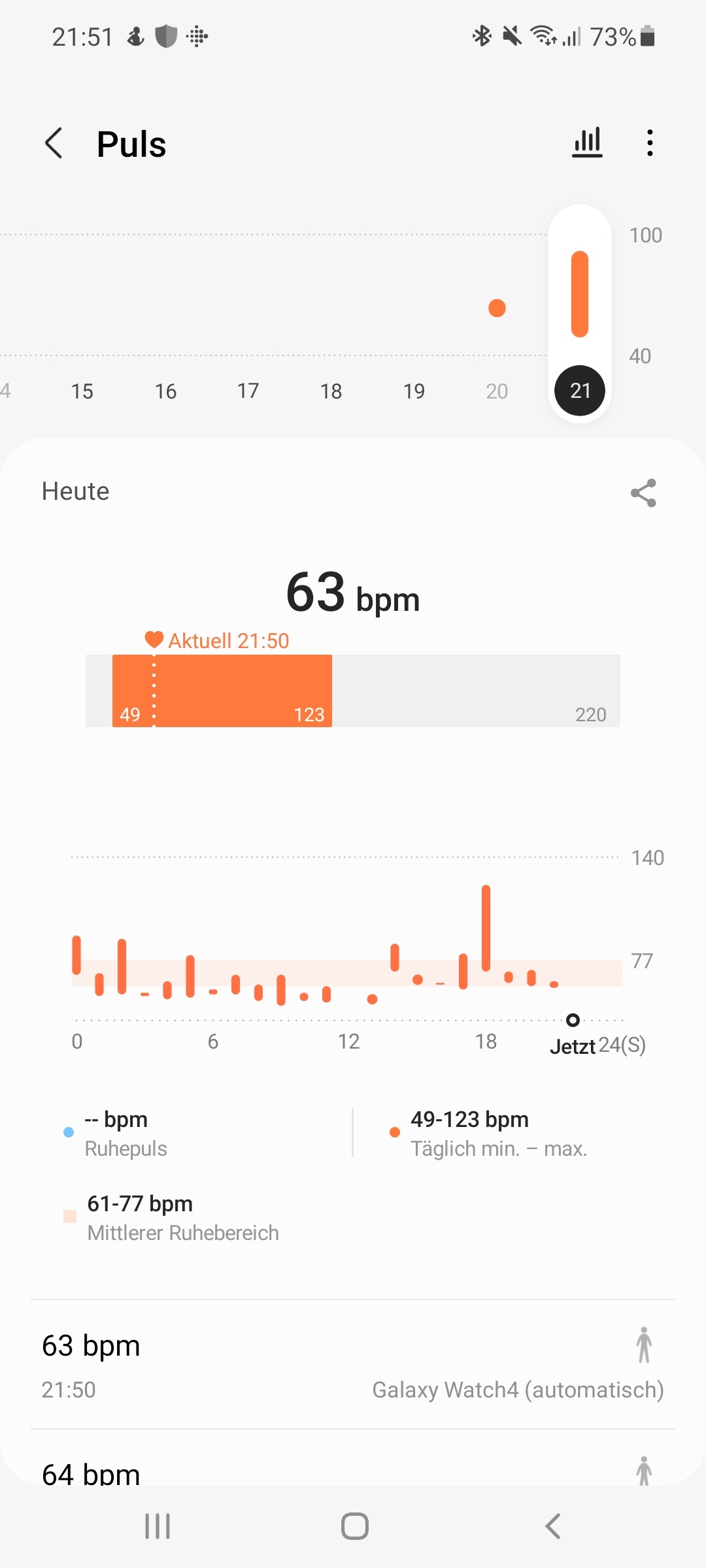706x1568 pixels.
Task: Select day 15 in the date strip
Action: [x=82, y=391]
